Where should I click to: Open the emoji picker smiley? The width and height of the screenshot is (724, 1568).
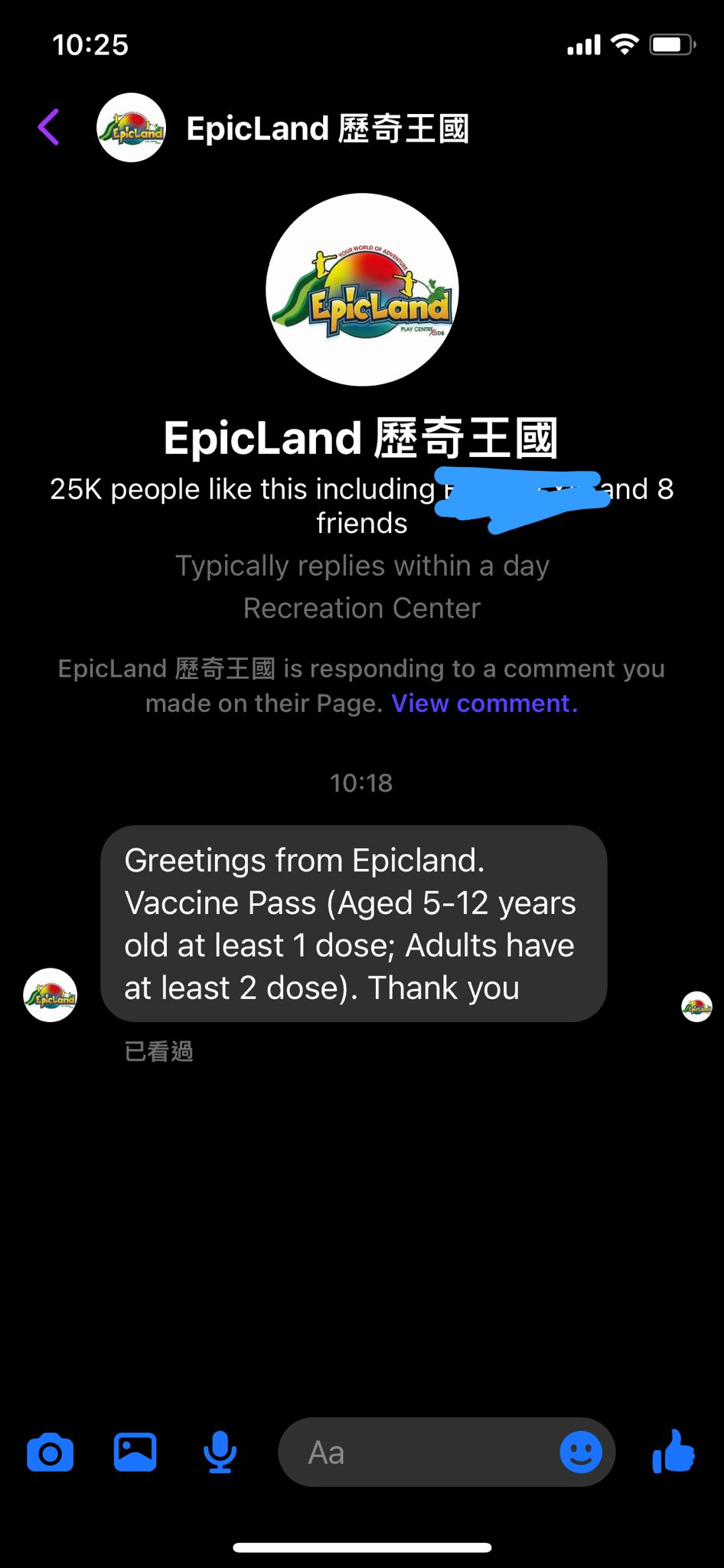click(x=581, y=1452)
